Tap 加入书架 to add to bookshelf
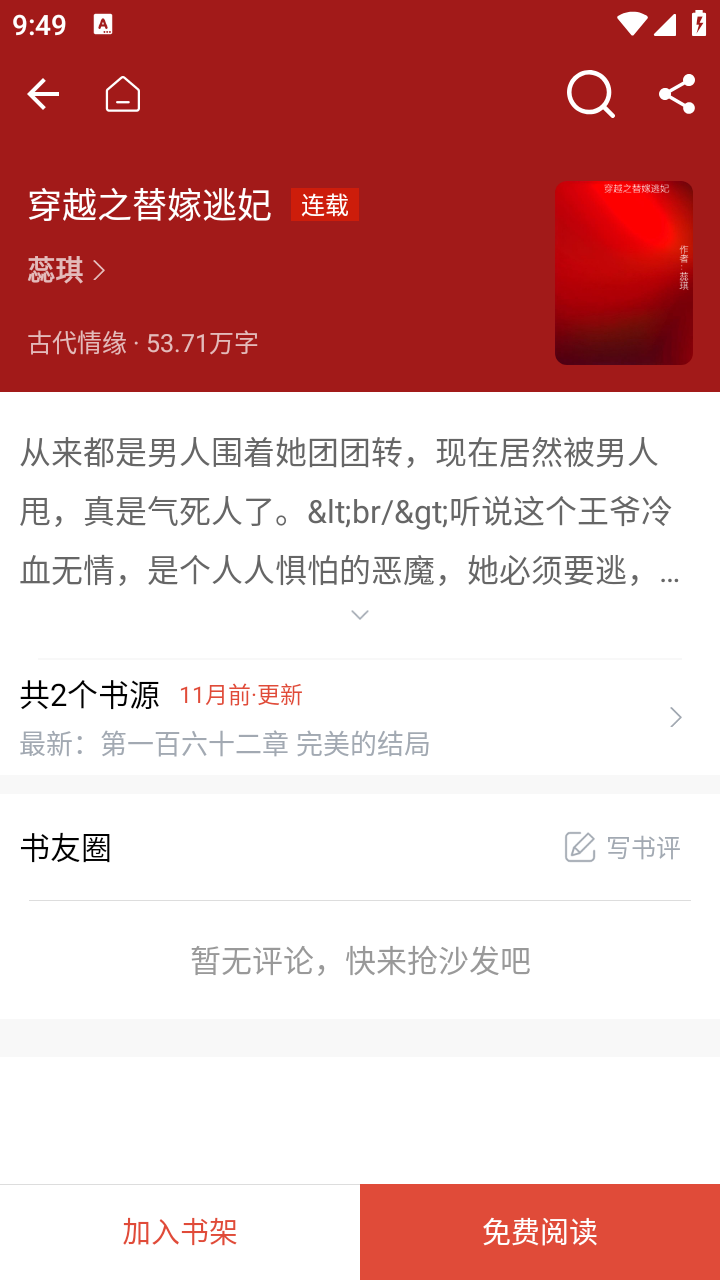Viewport: 720px width, 1280px height. click(178, 1231)
